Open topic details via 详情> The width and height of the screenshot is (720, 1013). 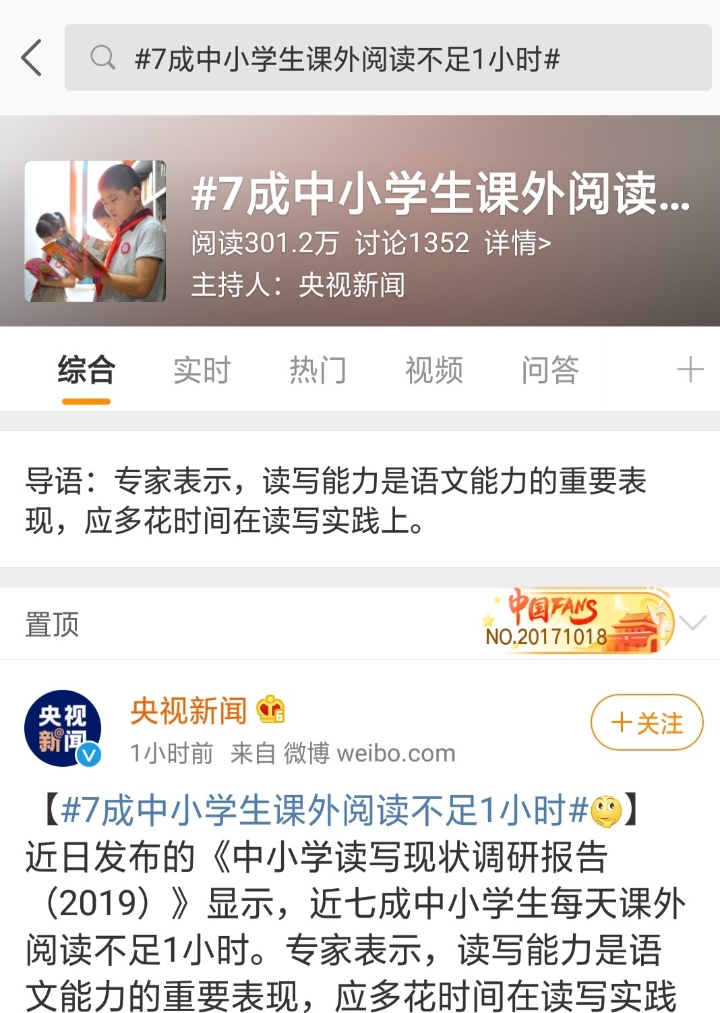click(x=518, y=244)
